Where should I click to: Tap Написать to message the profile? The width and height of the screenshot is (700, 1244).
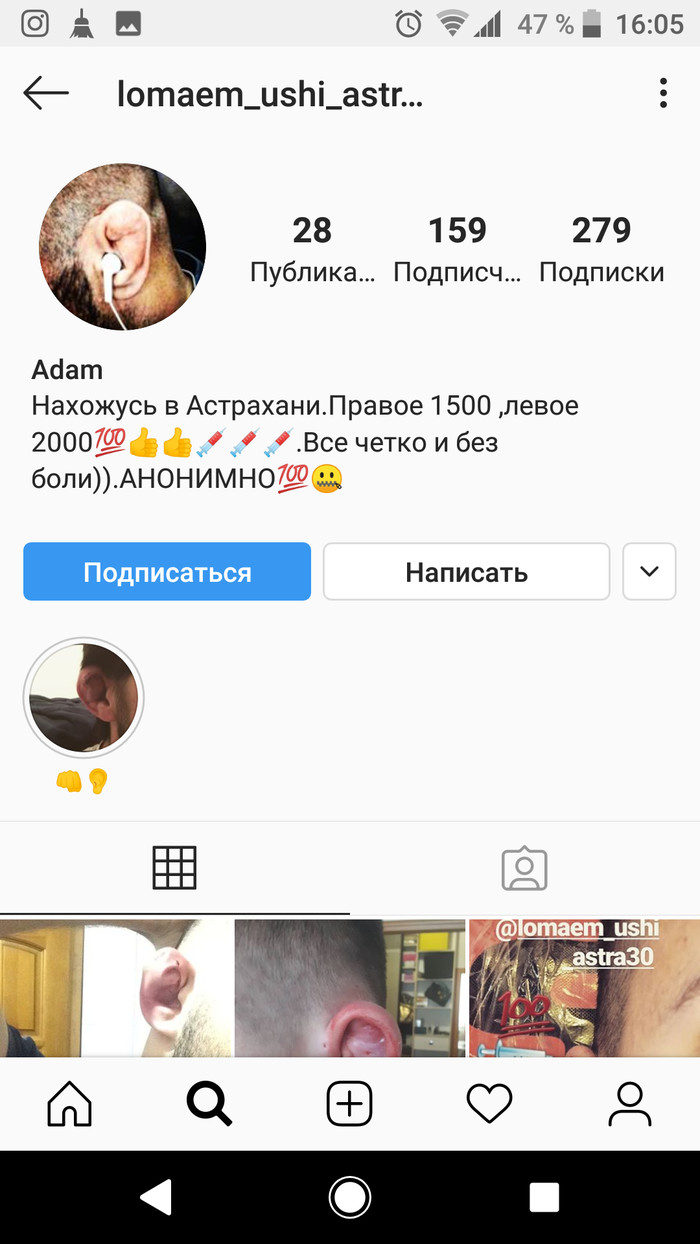(x=466, y=572)
